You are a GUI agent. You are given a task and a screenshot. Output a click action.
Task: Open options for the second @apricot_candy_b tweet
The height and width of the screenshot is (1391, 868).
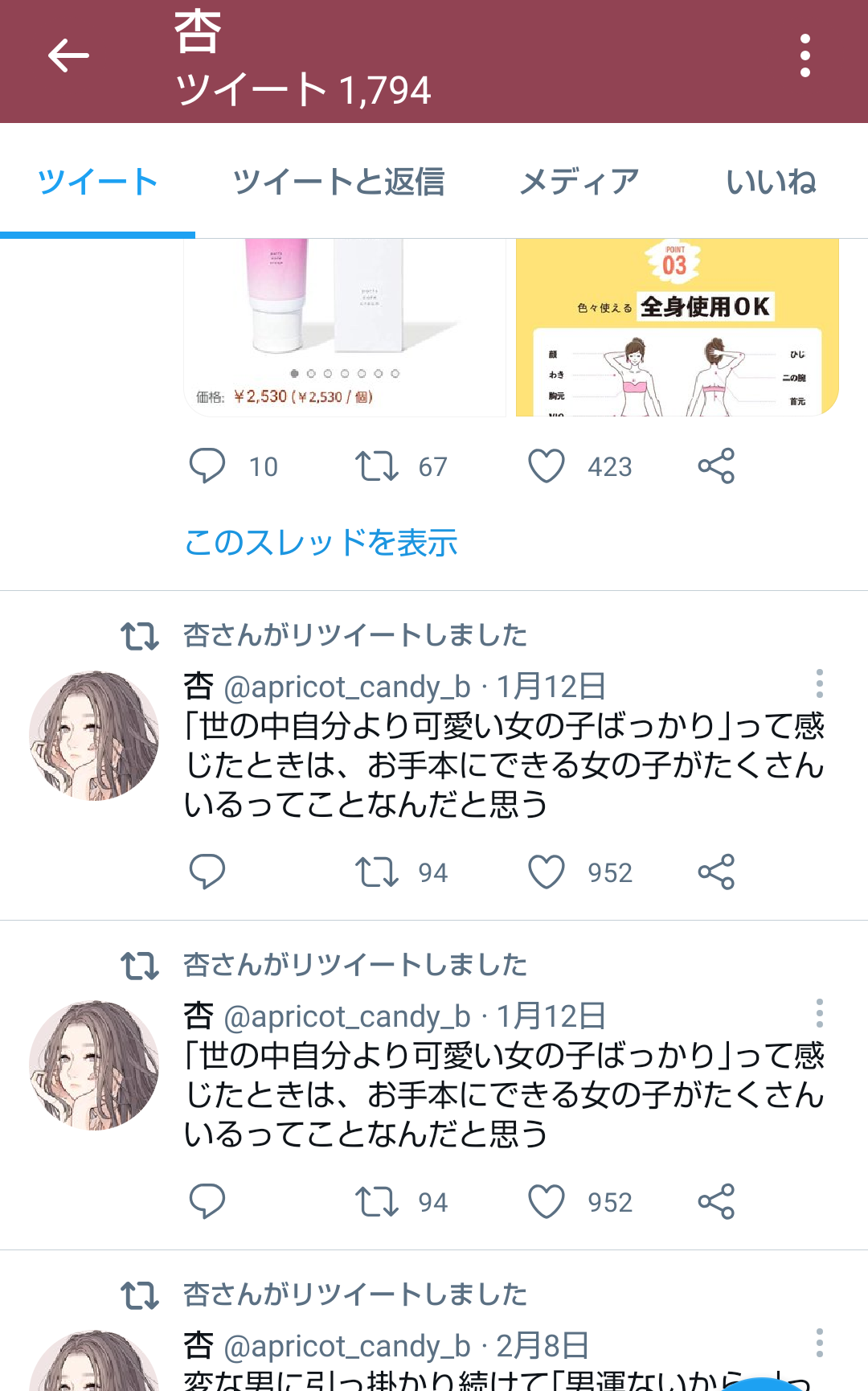[817, 1017]
